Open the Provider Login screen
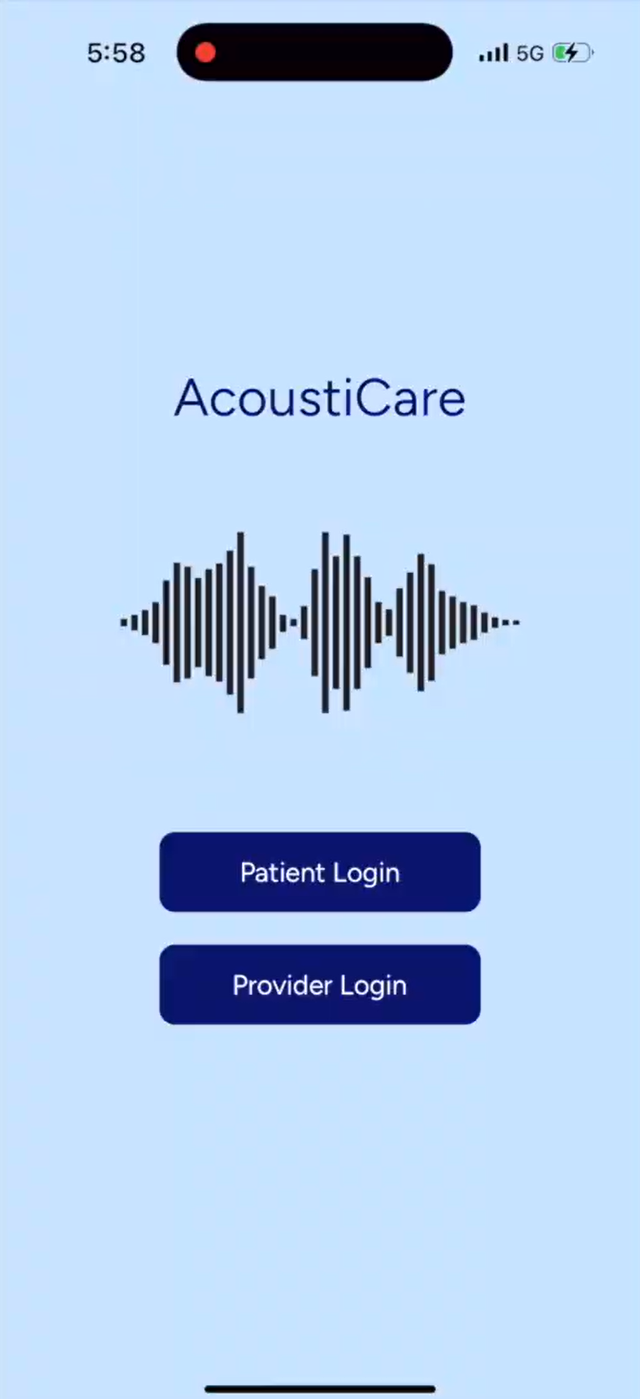 coord(320,985)
